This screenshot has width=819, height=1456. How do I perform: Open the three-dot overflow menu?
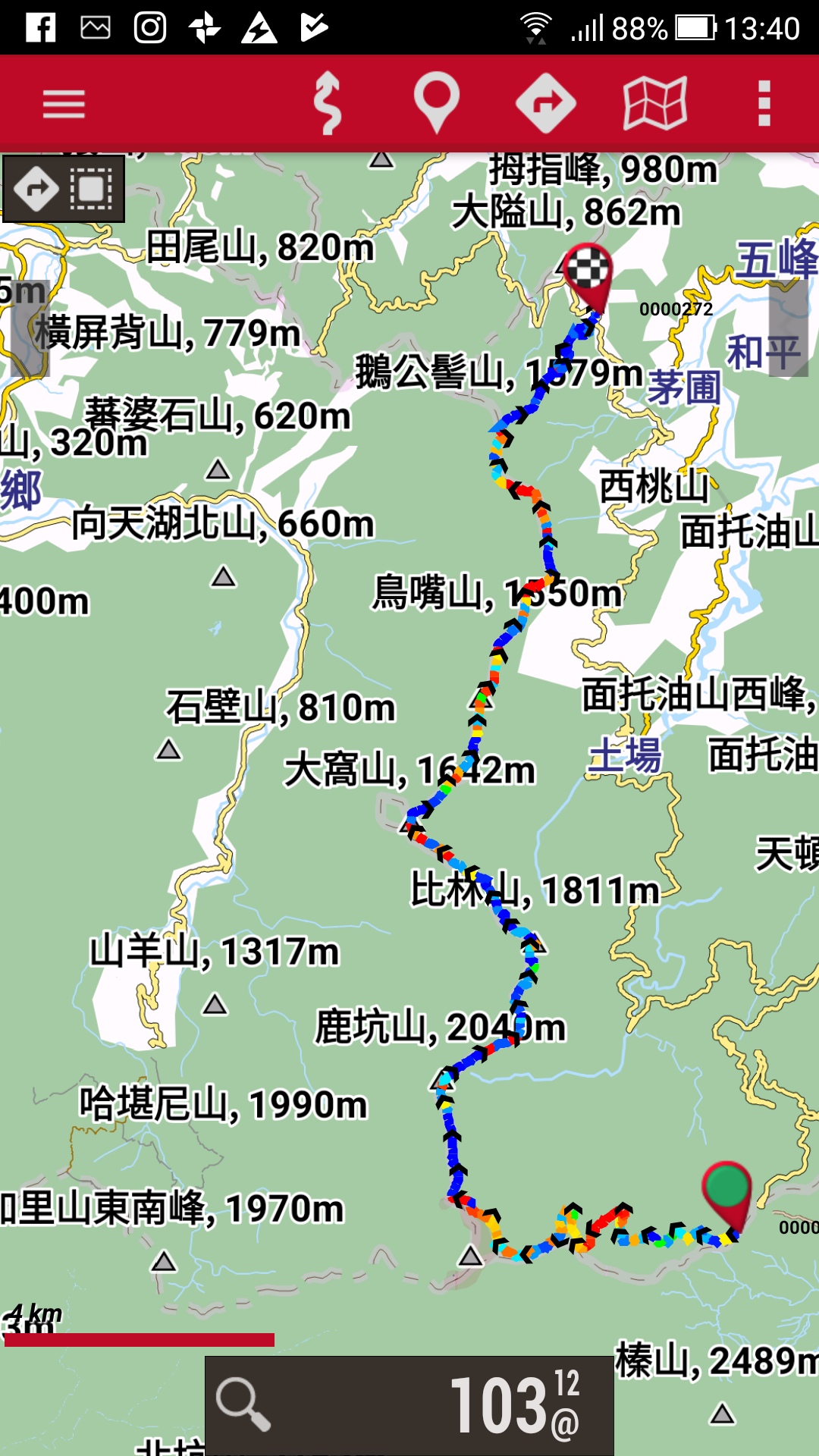pyautogui.click(x=764, y=103)
